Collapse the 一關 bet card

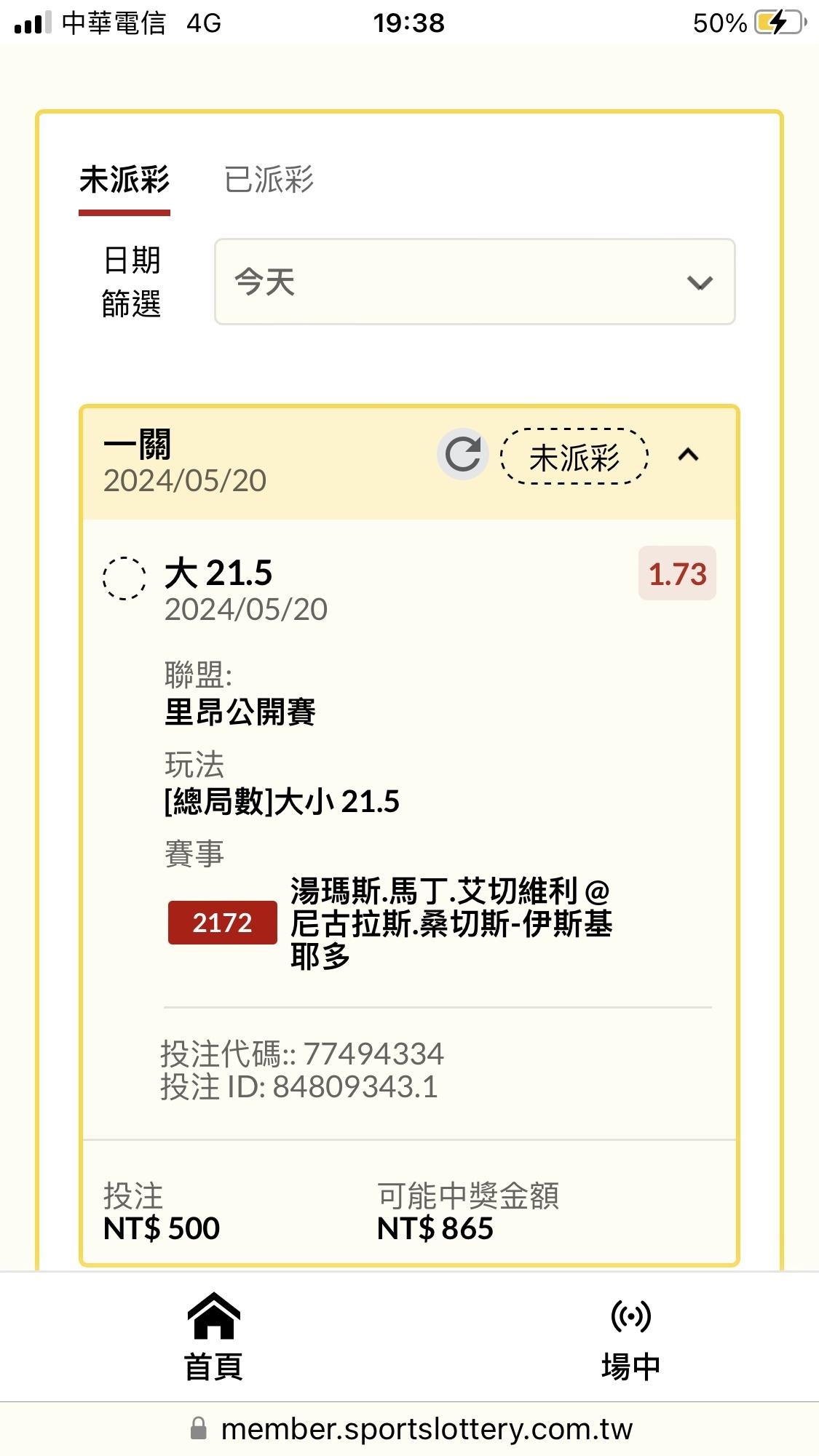click(x=688, y=455)
